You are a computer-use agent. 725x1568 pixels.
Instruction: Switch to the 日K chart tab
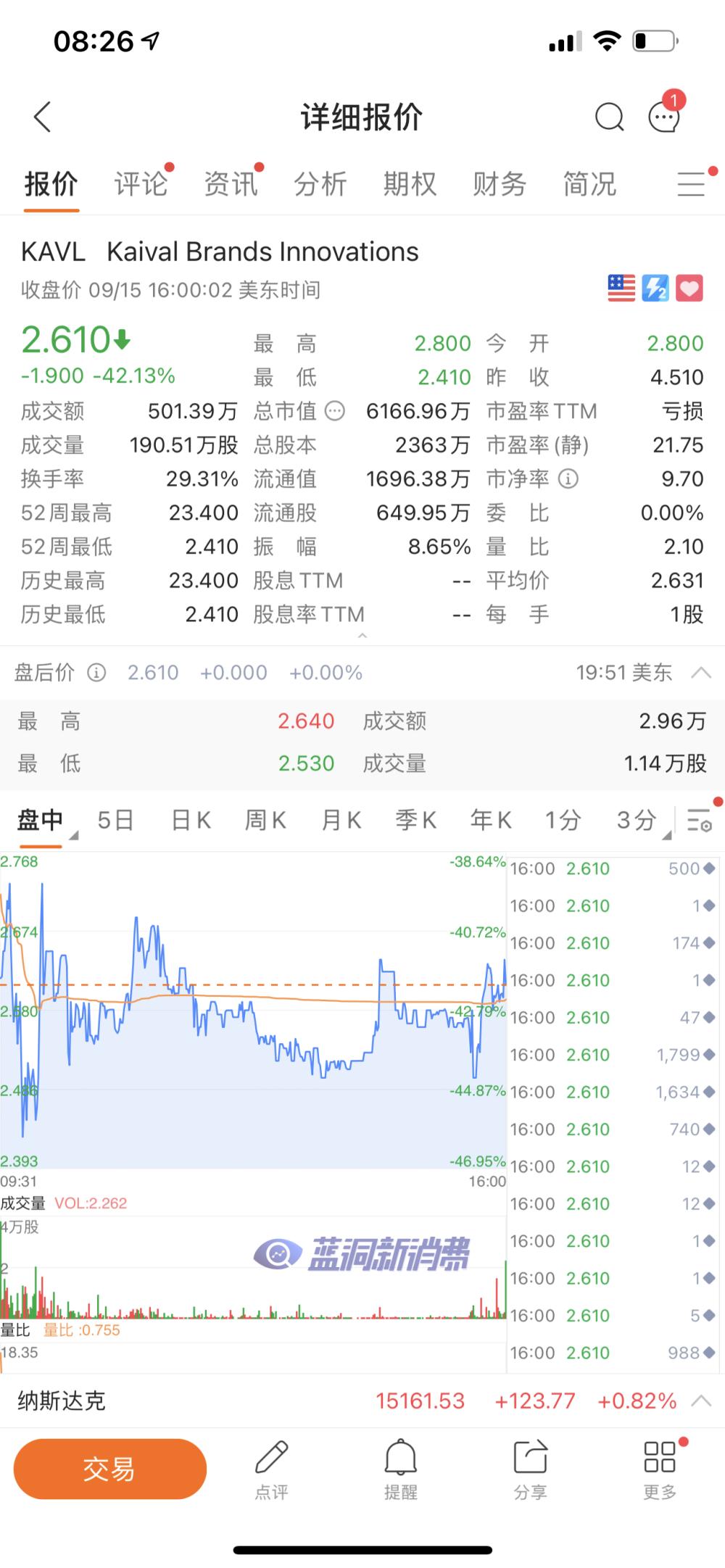[x=191, y=820]
